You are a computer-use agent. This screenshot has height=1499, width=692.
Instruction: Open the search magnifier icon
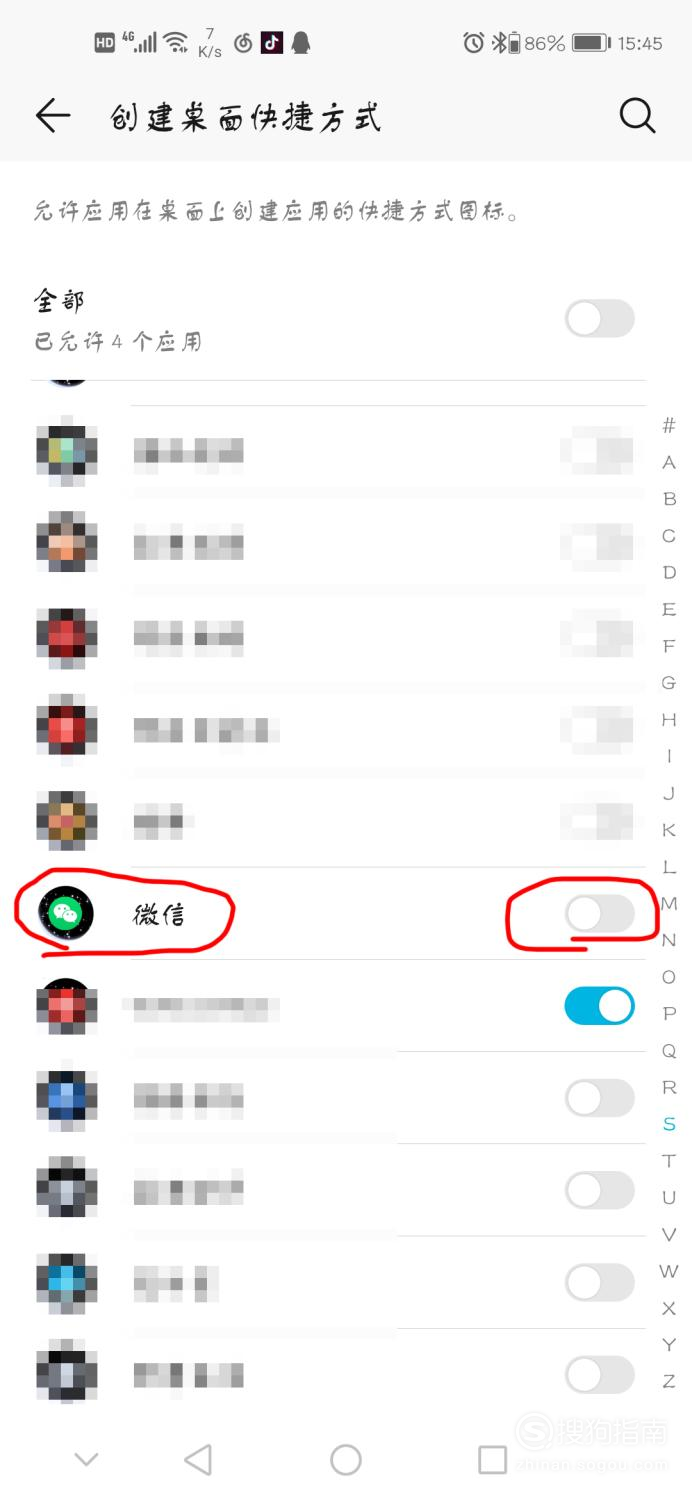pos(637,117)
